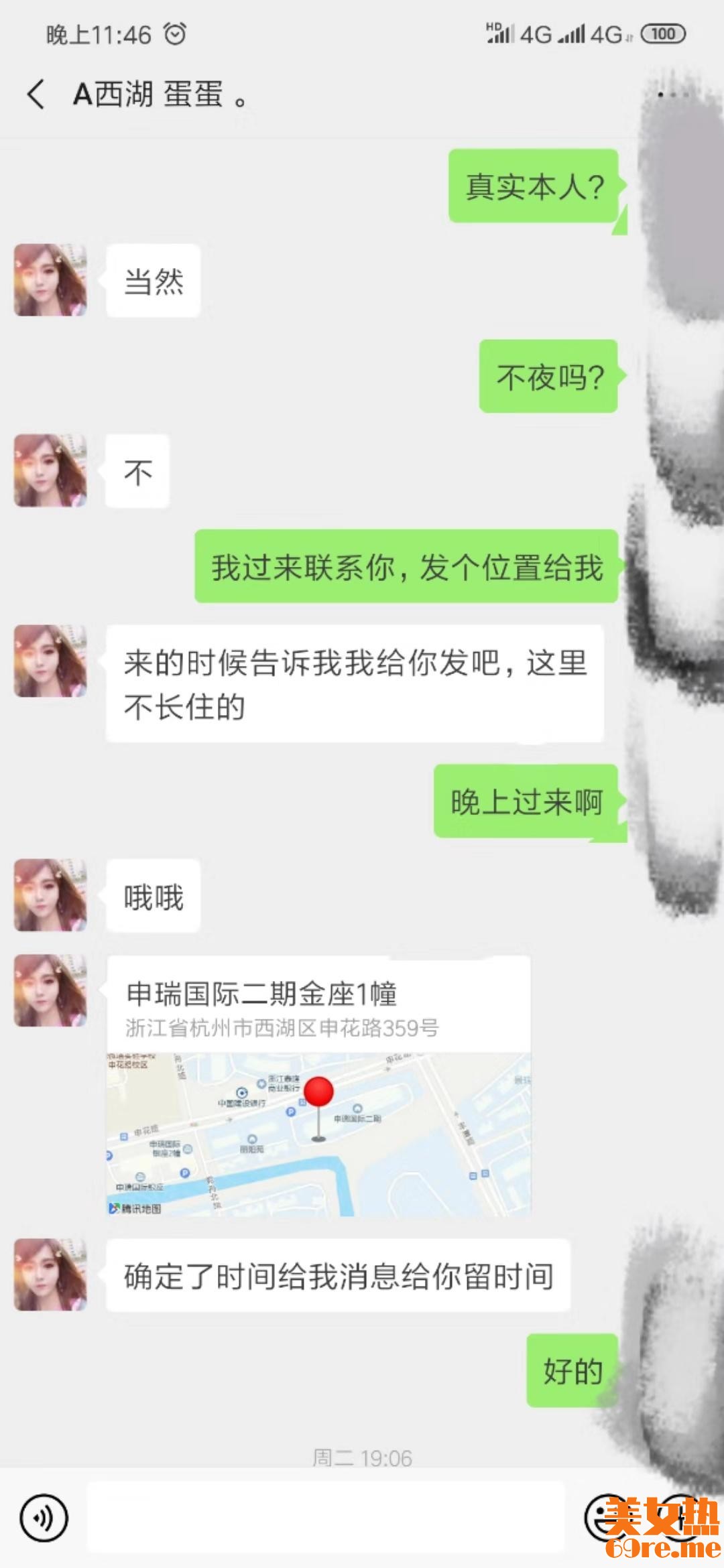View profile from avatar next to 哦哦
This screenshot has width=724, height=1568.
[x=50, y=895]
